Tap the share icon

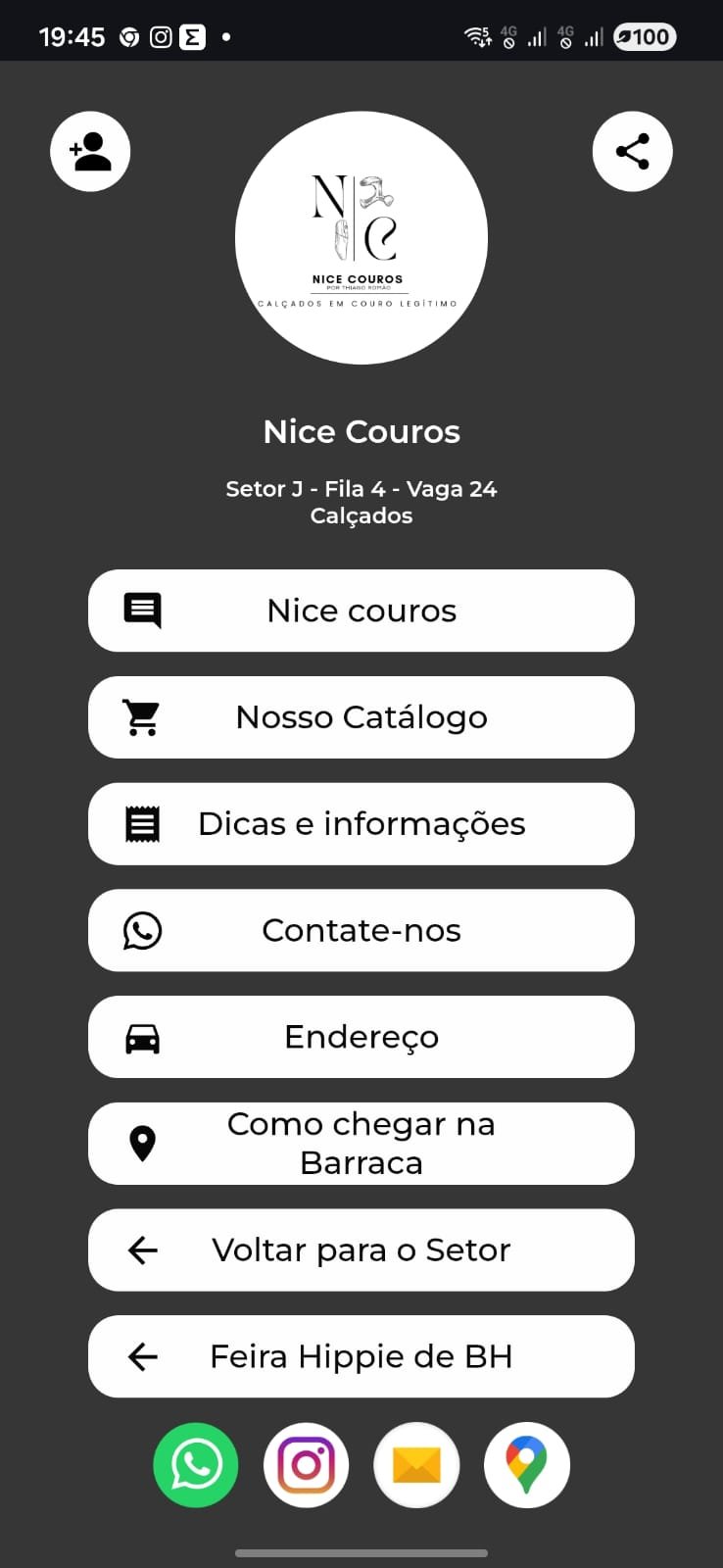[632, 151]
